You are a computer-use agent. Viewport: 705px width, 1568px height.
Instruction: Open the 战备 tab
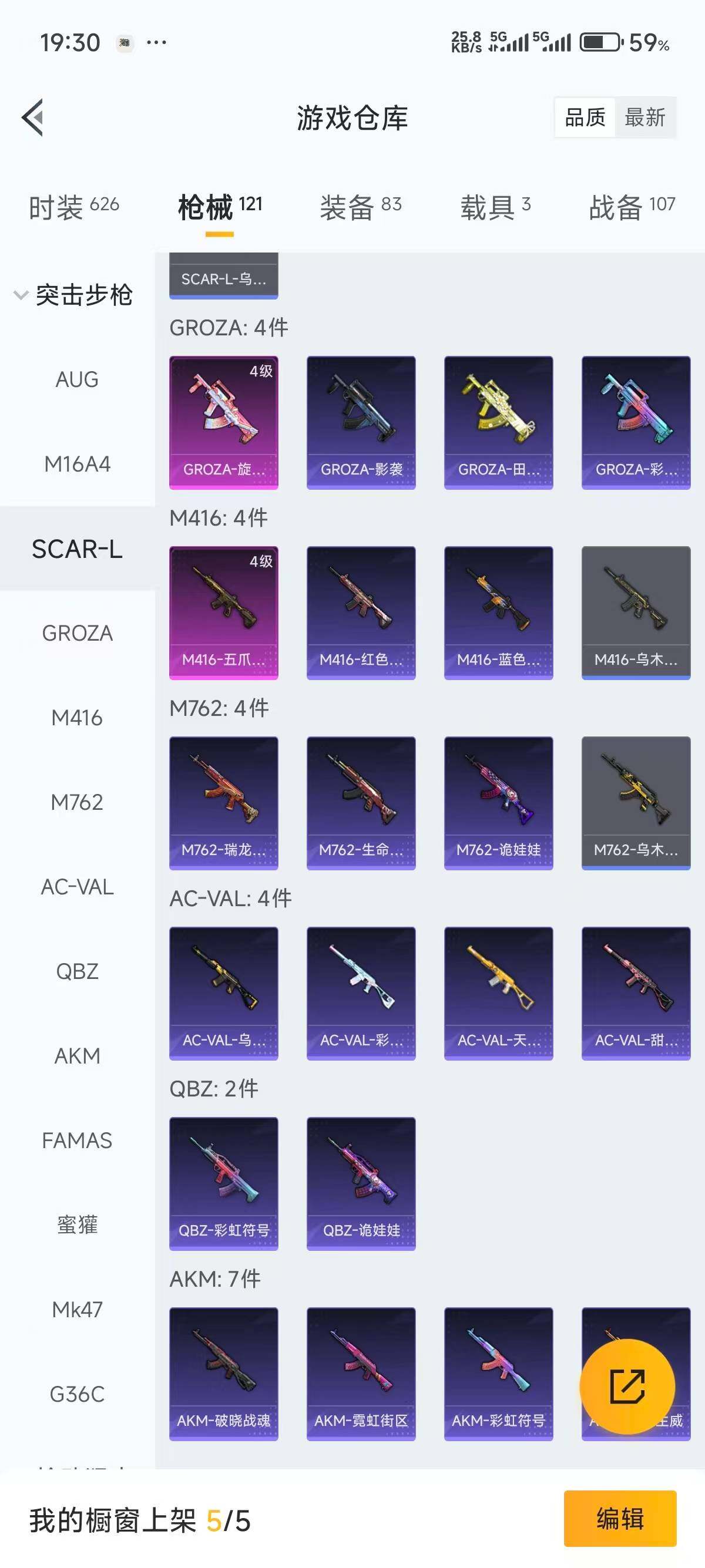click(x=632, y=207)
